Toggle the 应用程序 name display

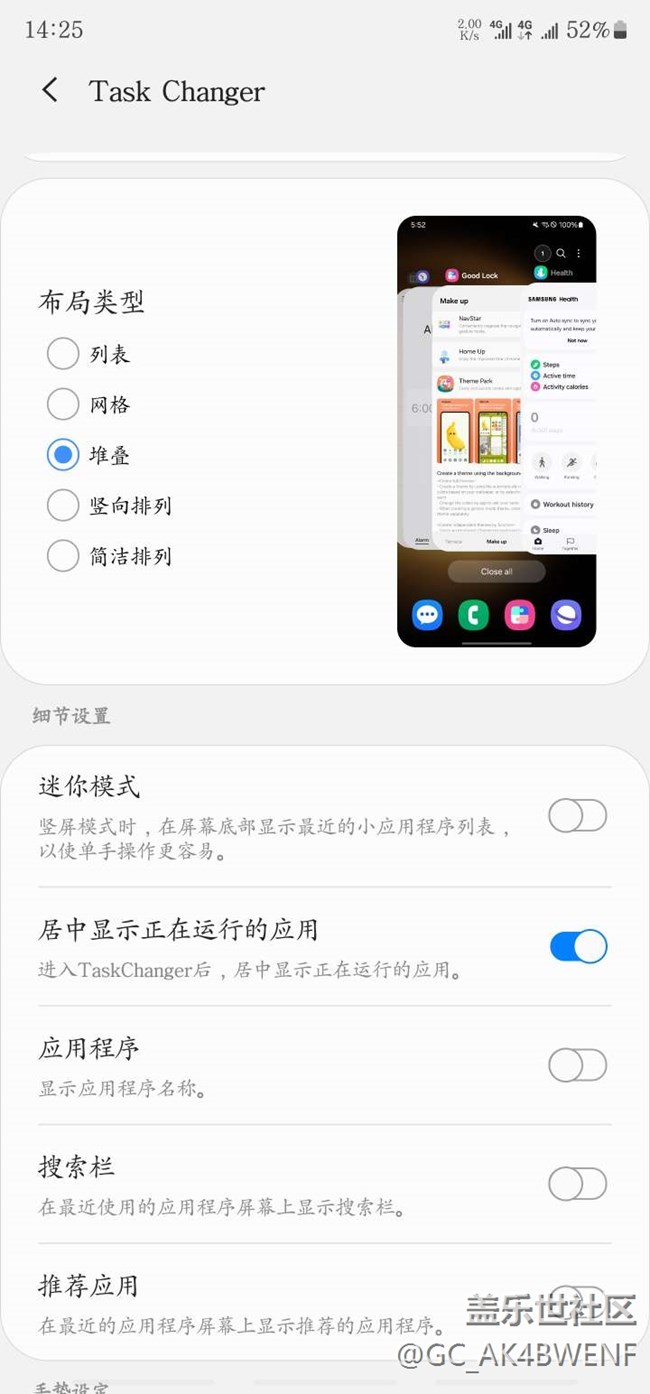pyautogui.click(x=578, y=1065)
